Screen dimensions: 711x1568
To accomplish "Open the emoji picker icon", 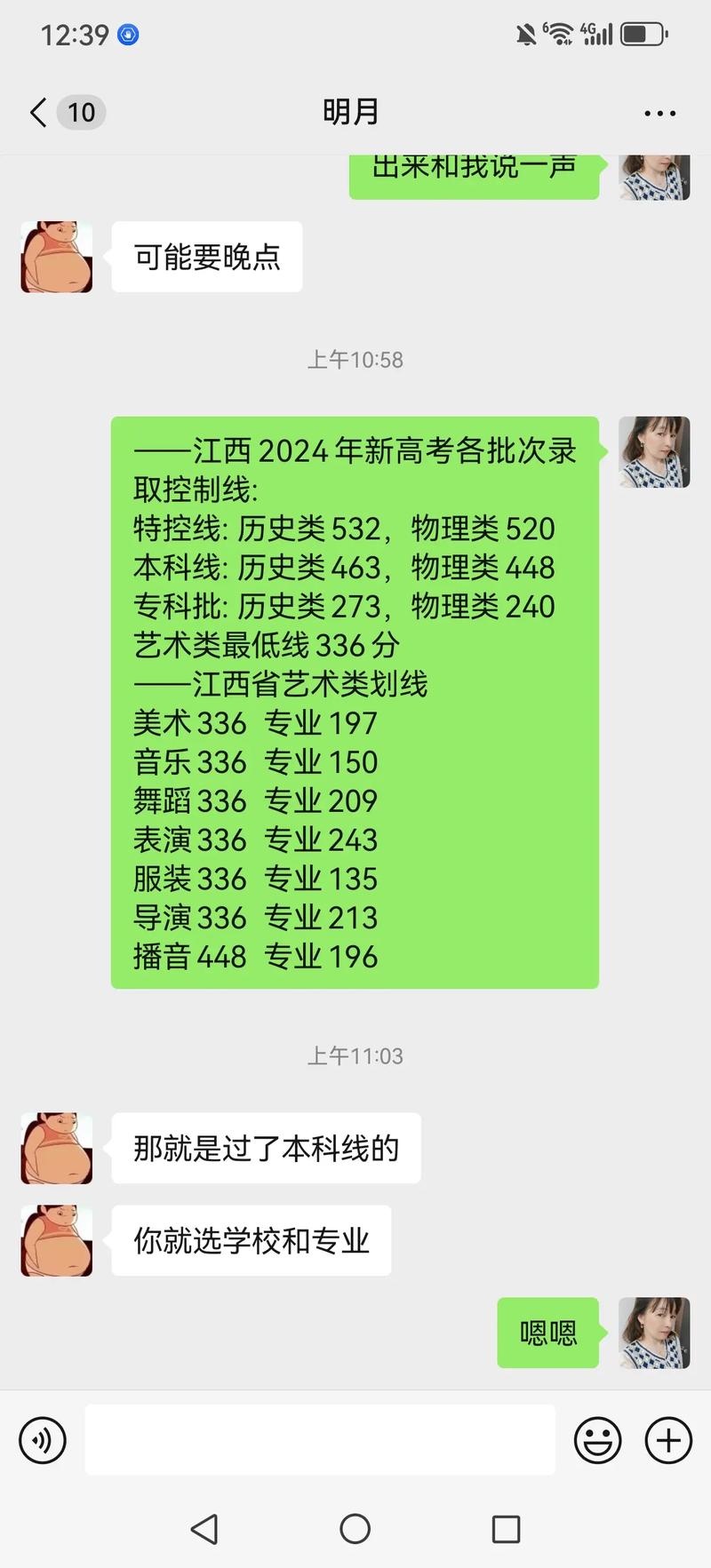I will point(598,1440).
